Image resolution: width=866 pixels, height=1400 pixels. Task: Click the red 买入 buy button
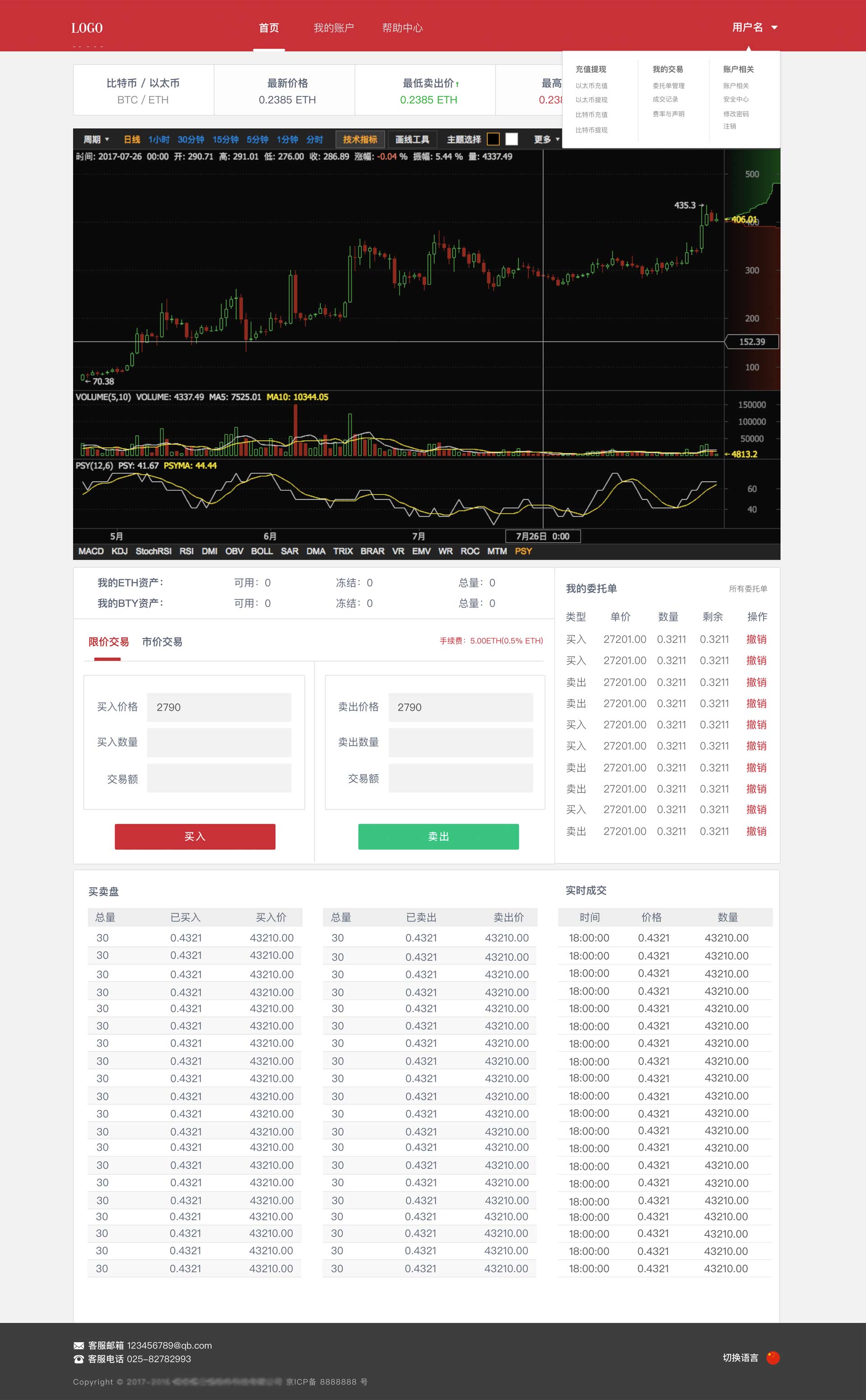(x=194, y=836)
